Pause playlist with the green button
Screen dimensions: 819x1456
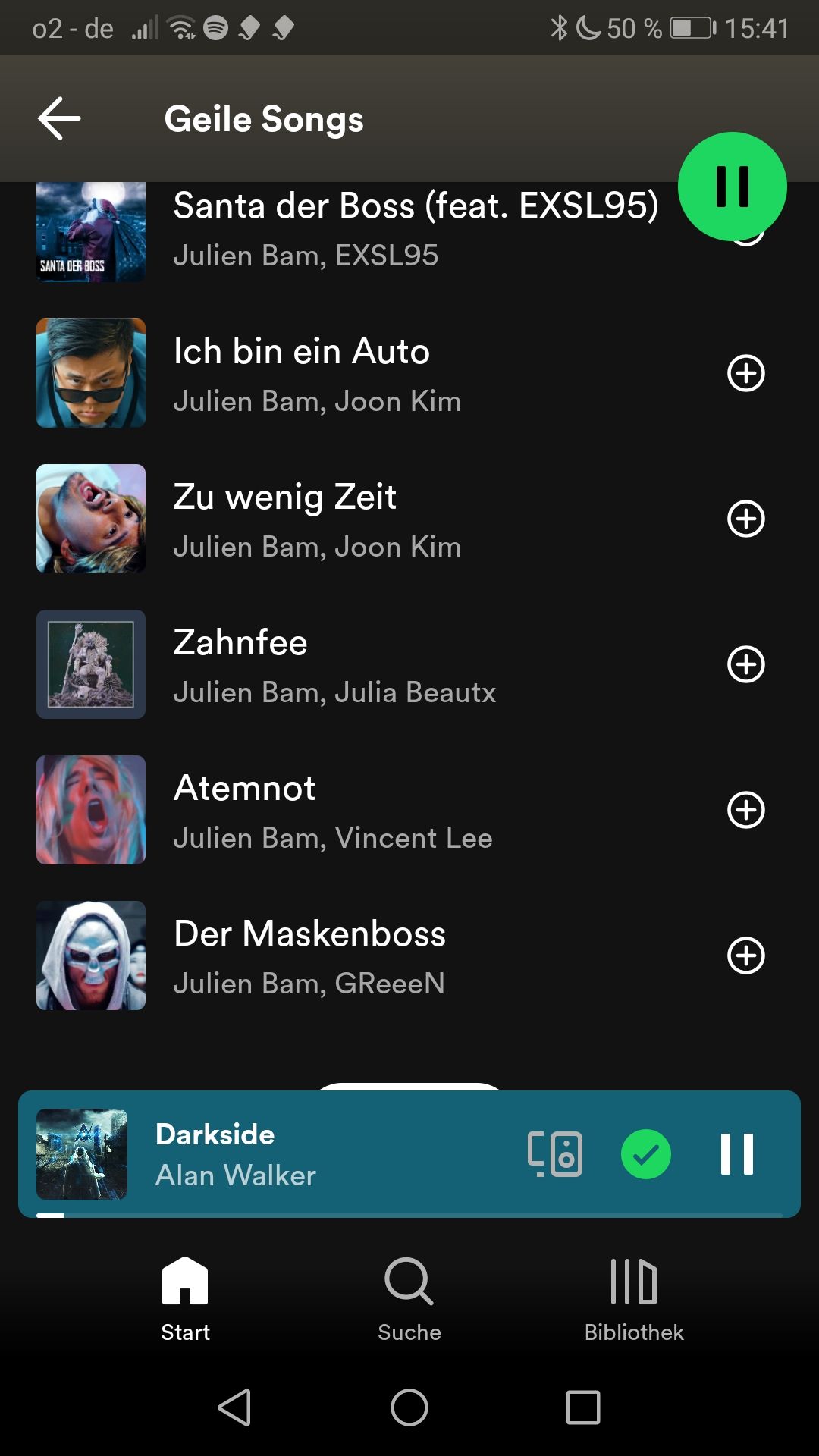pyautogui.click(x=732, y=187)
